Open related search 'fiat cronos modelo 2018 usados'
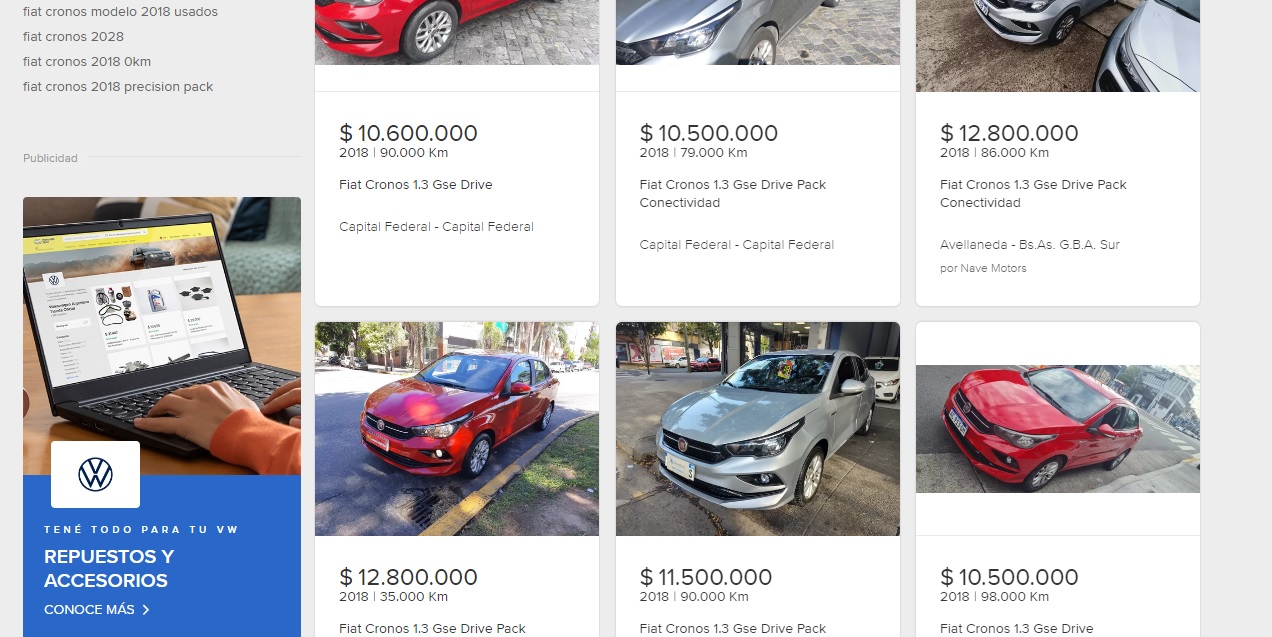The height and width of the screenshot is (637, 1272). click(x=120, y=12)
